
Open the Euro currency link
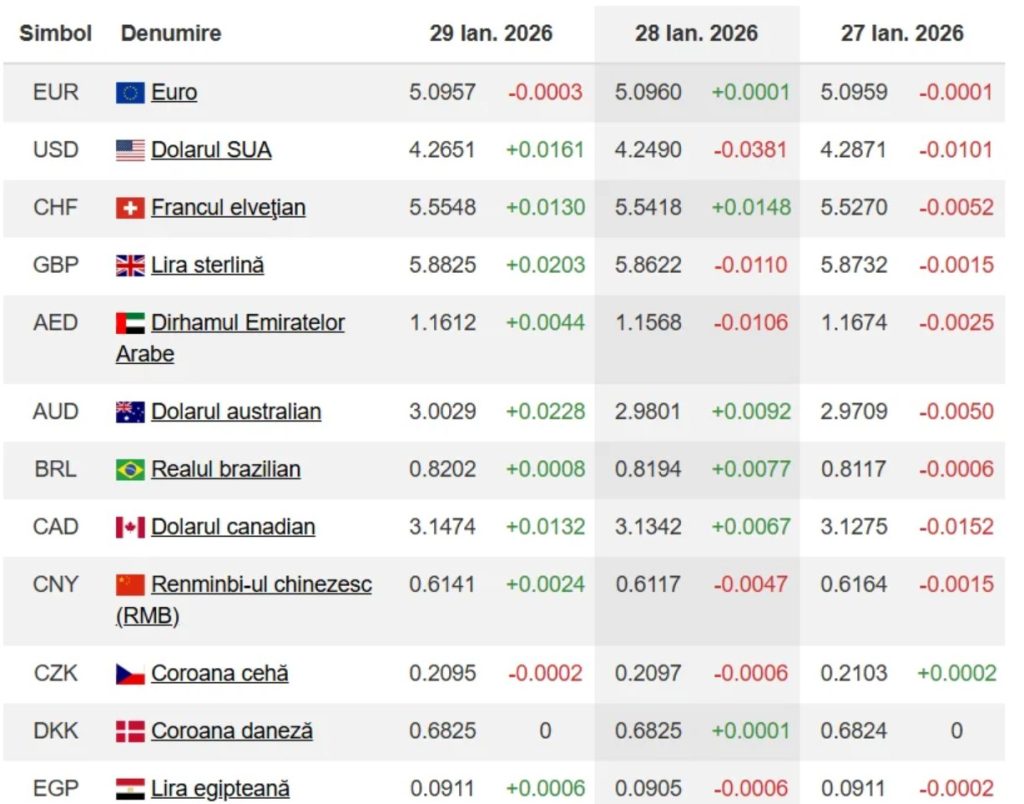(174, 92)
